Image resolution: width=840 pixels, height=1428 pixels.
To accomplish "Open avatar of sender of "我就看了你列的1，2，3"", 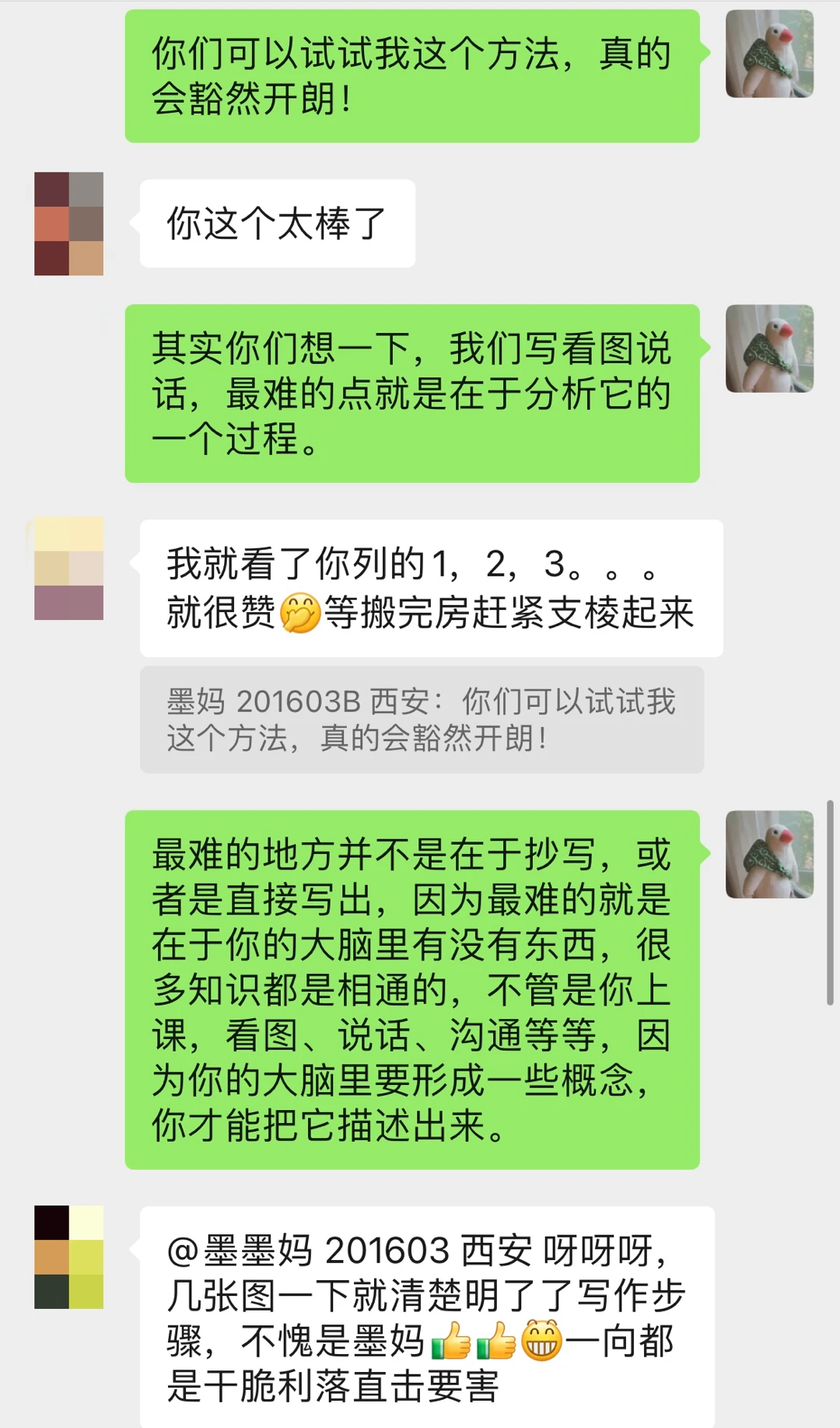I will tap(68, 569).
